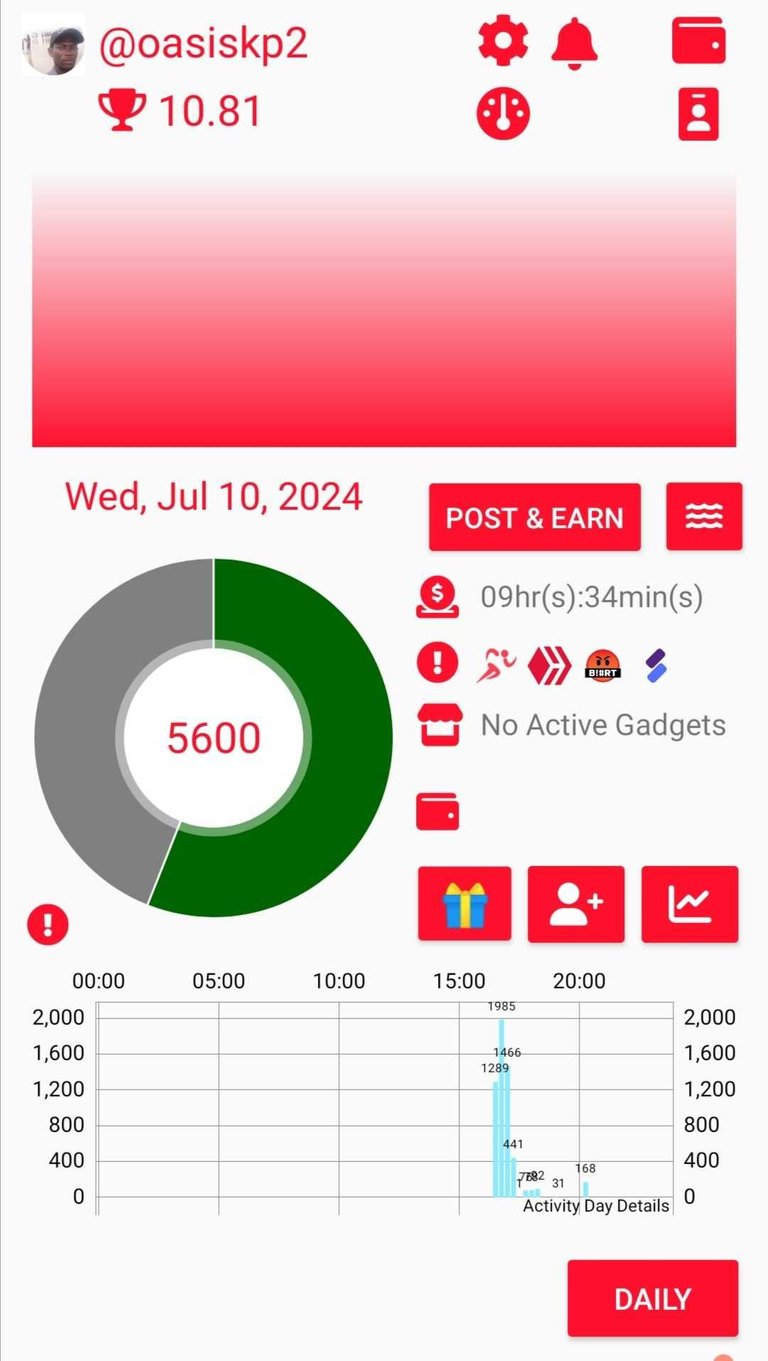Image resolution: width=768 pixels, height=1361 pixels.
Task: Open the line chart stats button
Action: coord(690,904)
